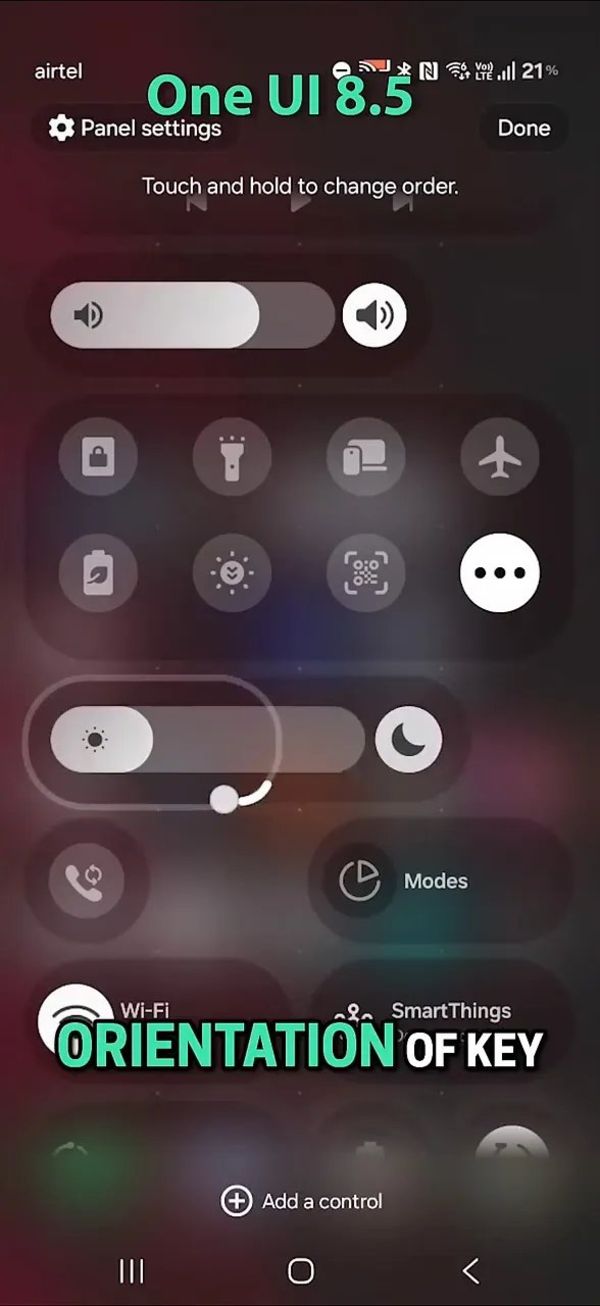Open the QR code scanner tile
Screen dimensions: 600x1306
coord(365,573)
